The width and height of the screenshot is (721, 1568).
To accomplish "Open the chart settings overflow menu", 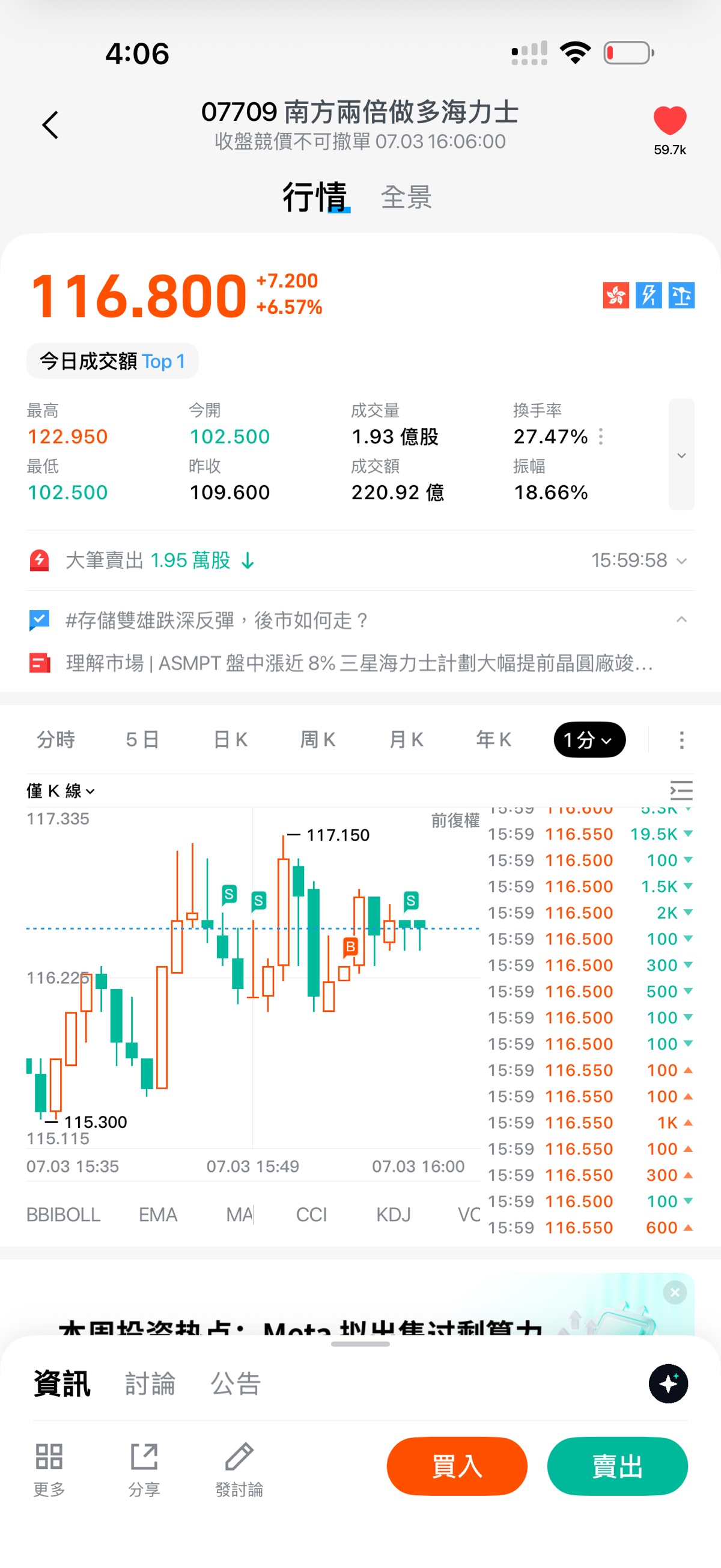I will 681,740.
